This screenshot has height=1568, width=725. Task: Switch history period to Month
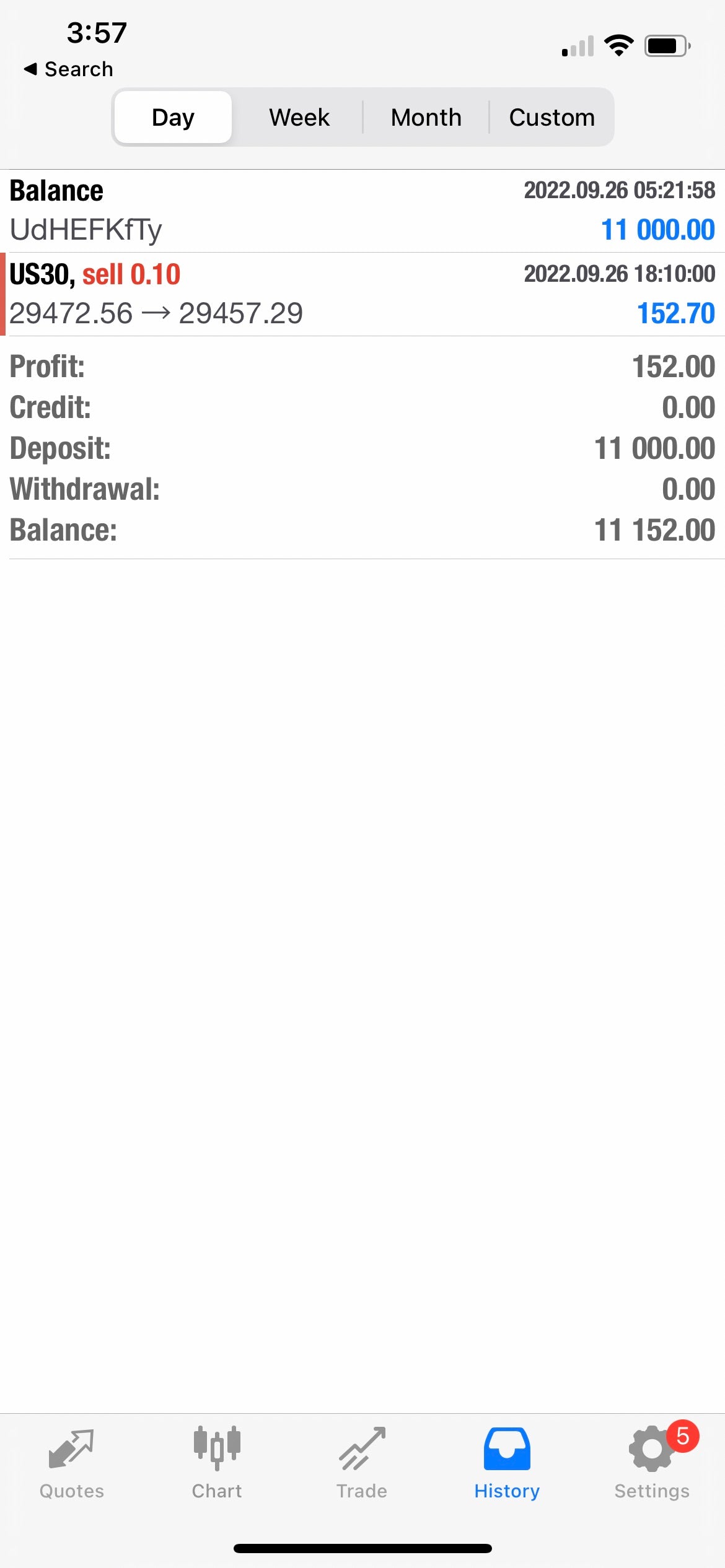(426, 116)
